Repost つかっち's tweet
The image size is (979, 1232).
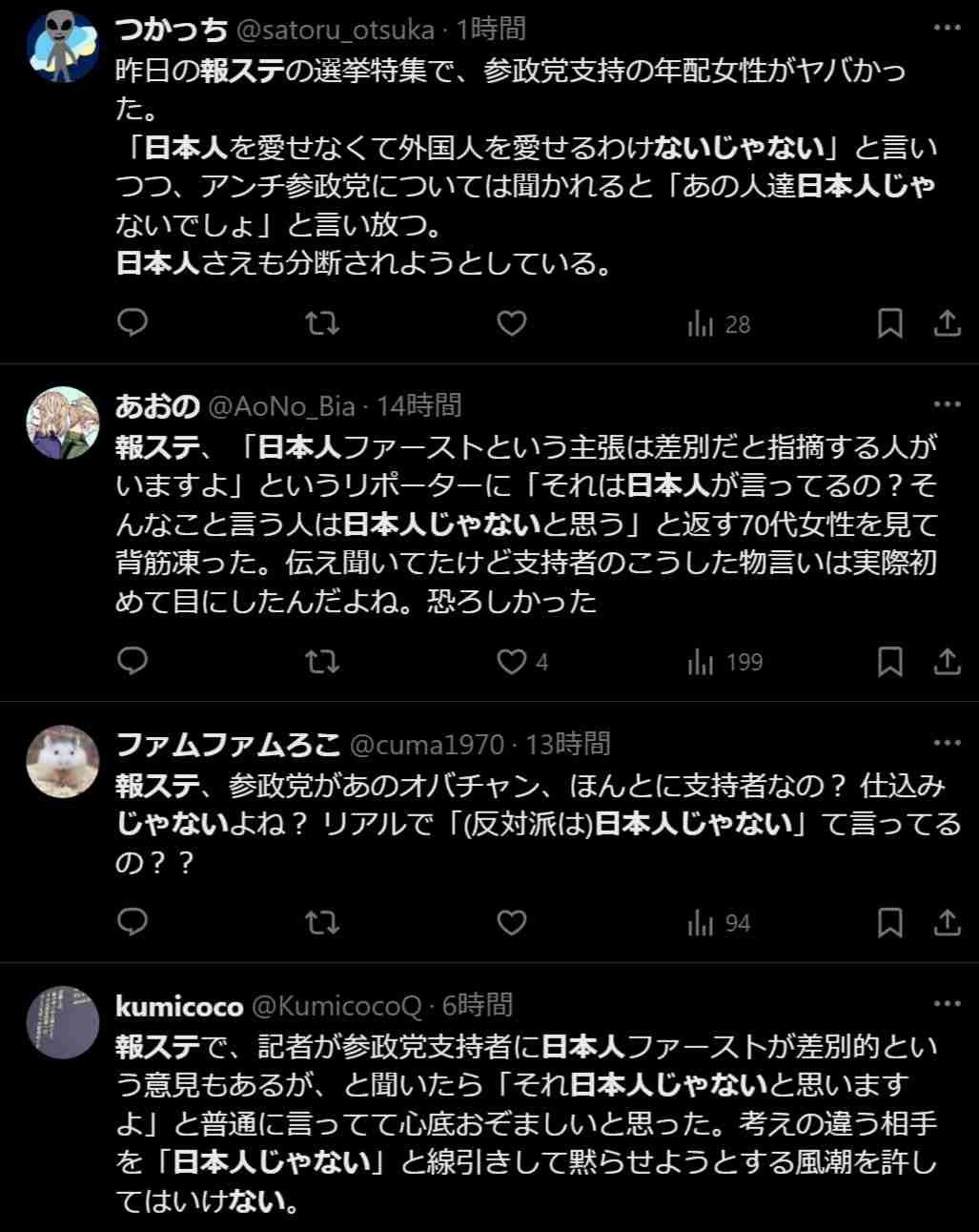(322, 323)
